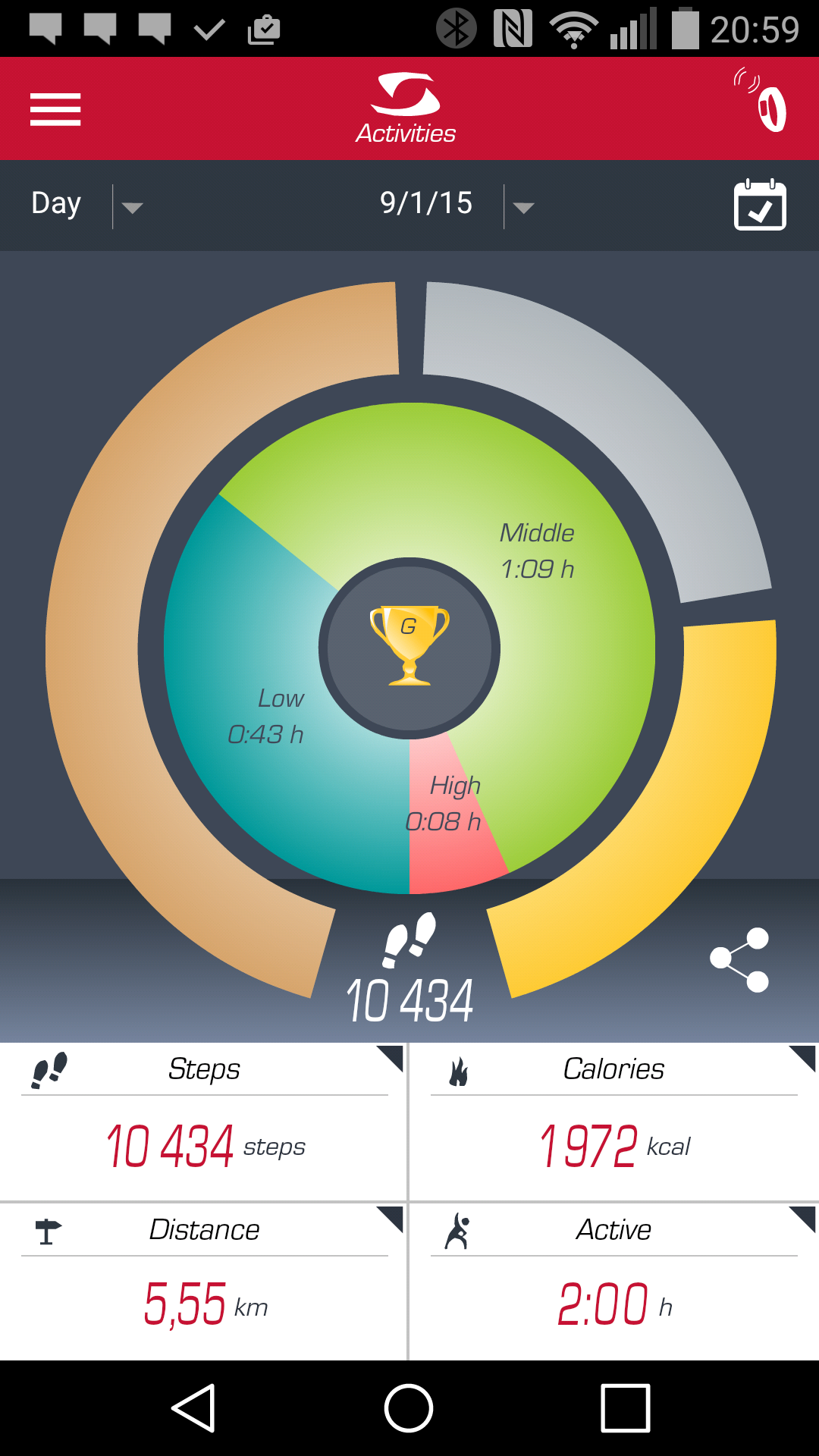Tap the gold trophy badge
Image resolution: width=819 pixels, height=1456 pixels.
[x=409, y=645]
